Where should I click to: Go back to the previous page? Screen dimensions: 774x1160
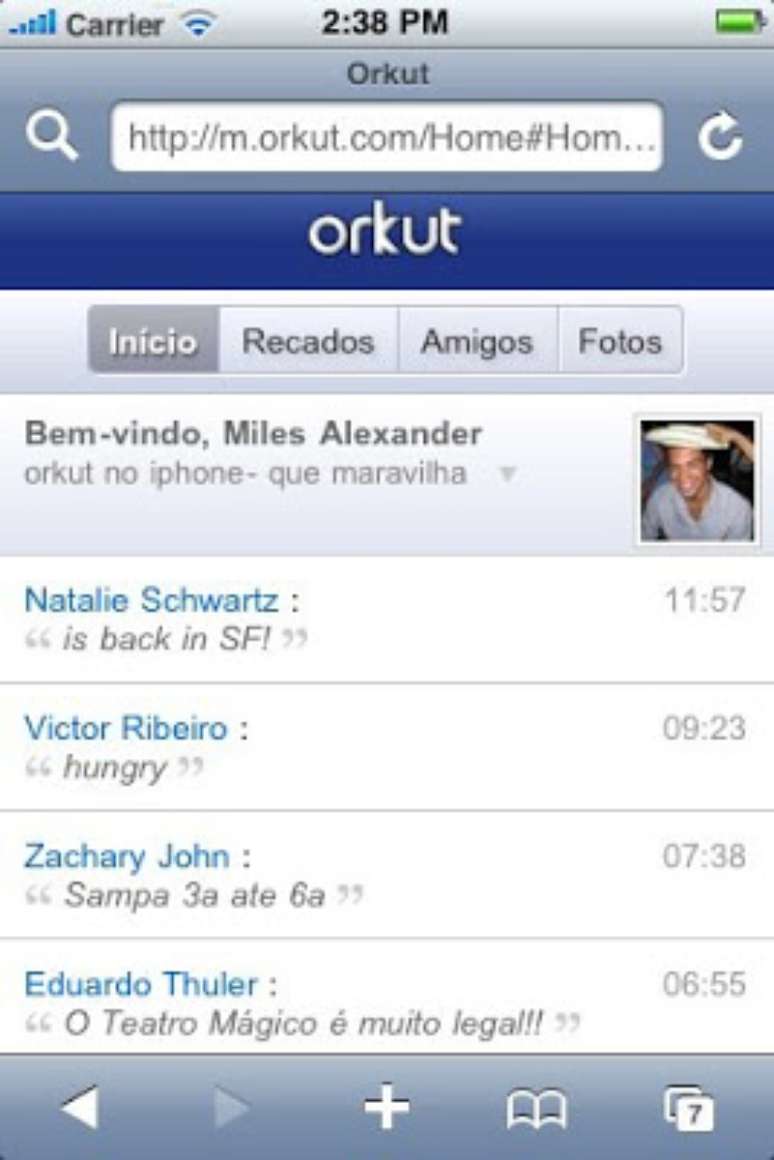(79, 1108)
